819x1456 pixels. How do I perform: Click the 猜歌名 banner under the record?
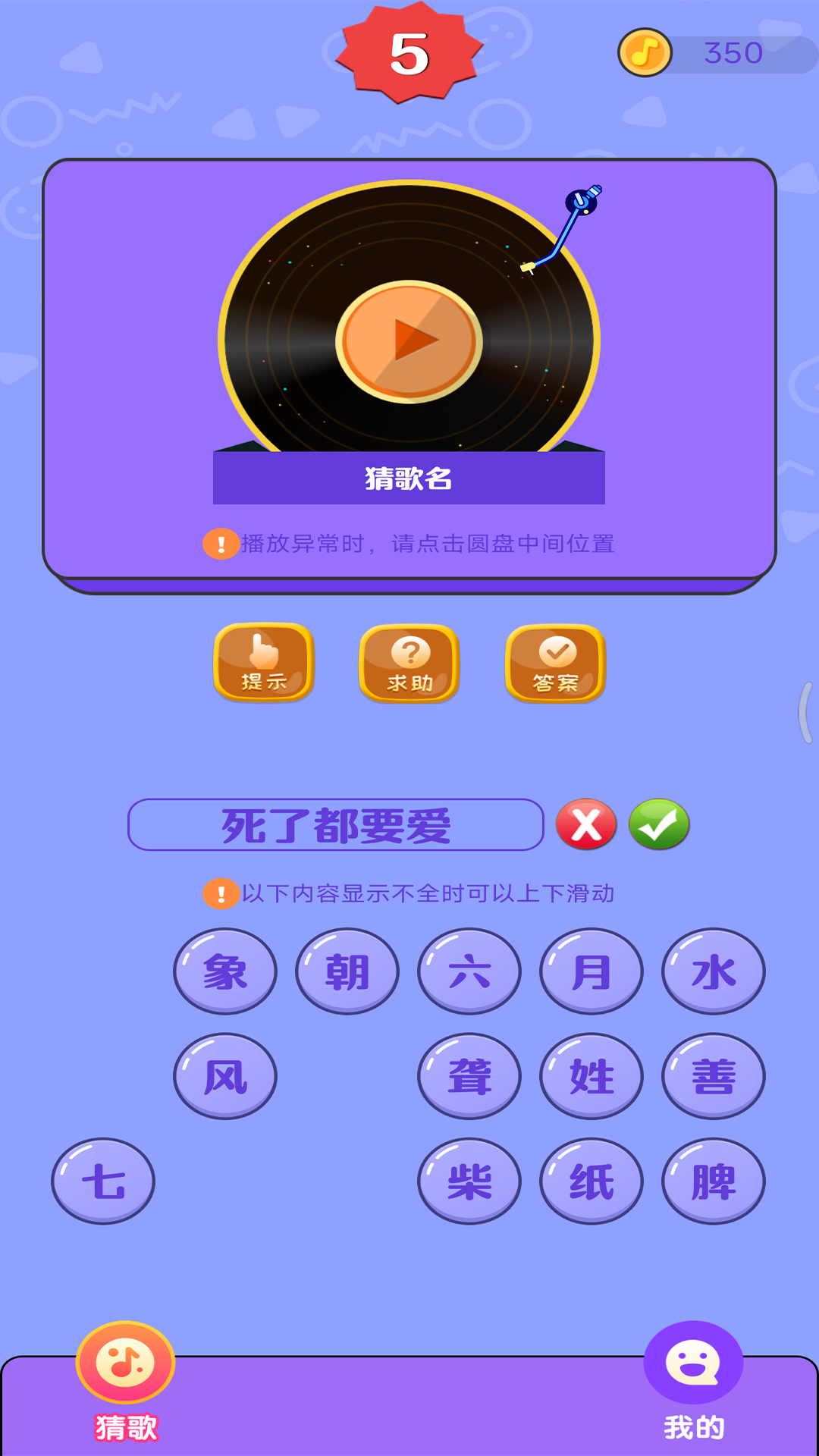(409, 478)
